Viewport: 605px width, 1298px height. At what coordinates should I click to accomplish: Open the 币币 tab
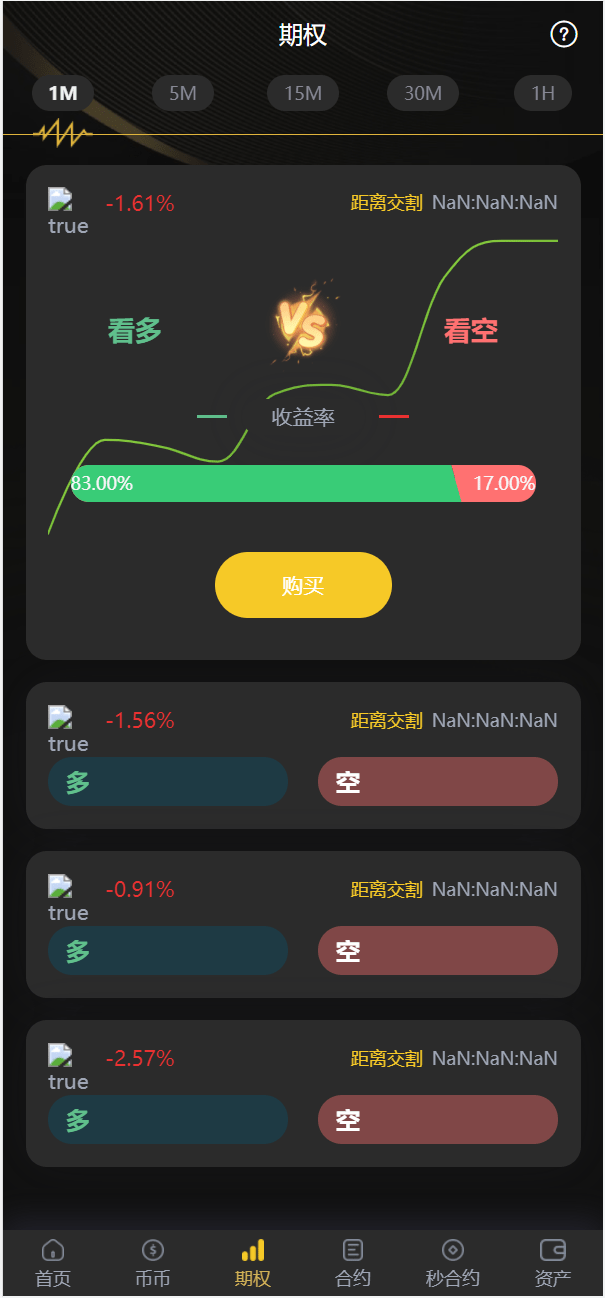tap(153, 1263)
